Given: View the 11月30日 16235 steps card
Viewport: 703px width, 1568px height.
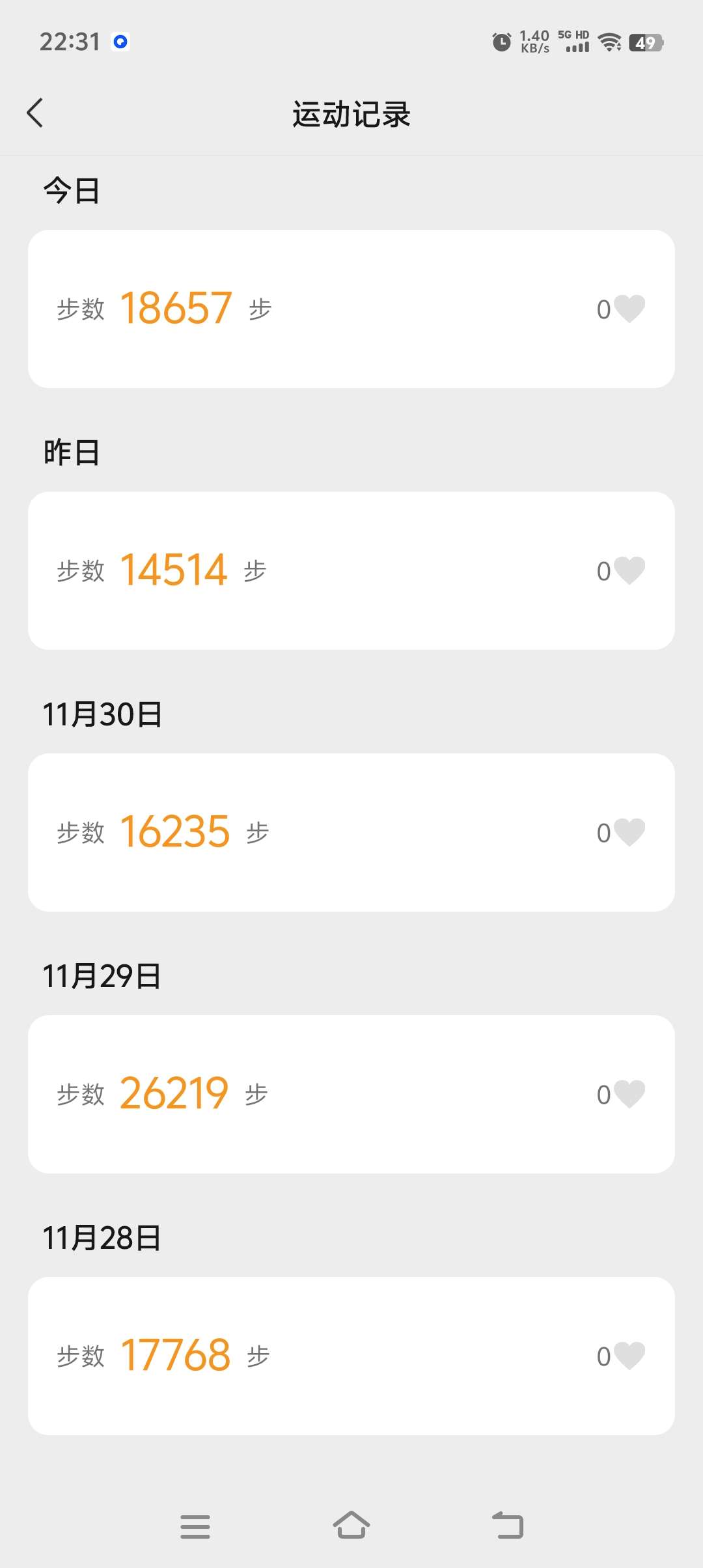Looking at the screenshot, I should (x=351, y=832).
